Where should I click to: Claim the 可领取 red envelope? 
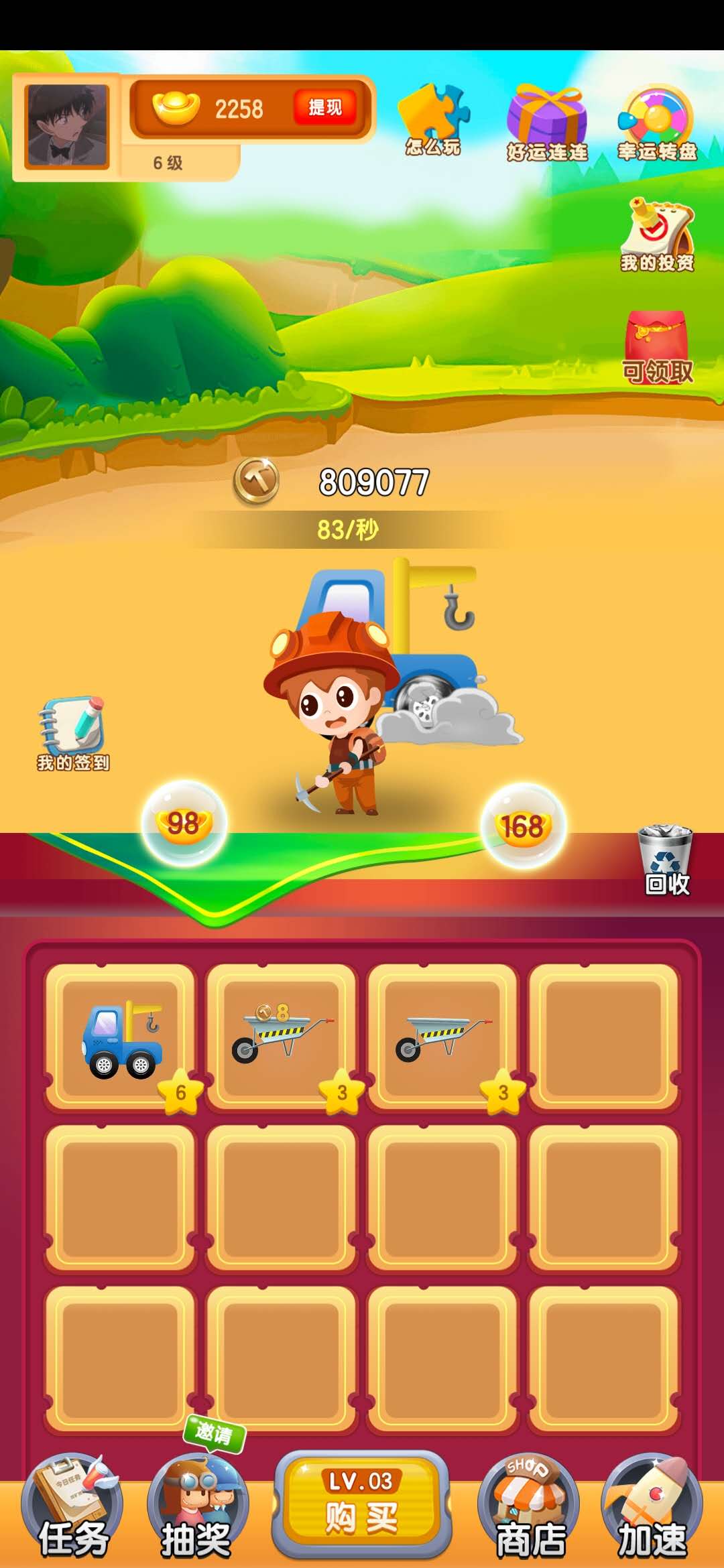pos(657,347)
